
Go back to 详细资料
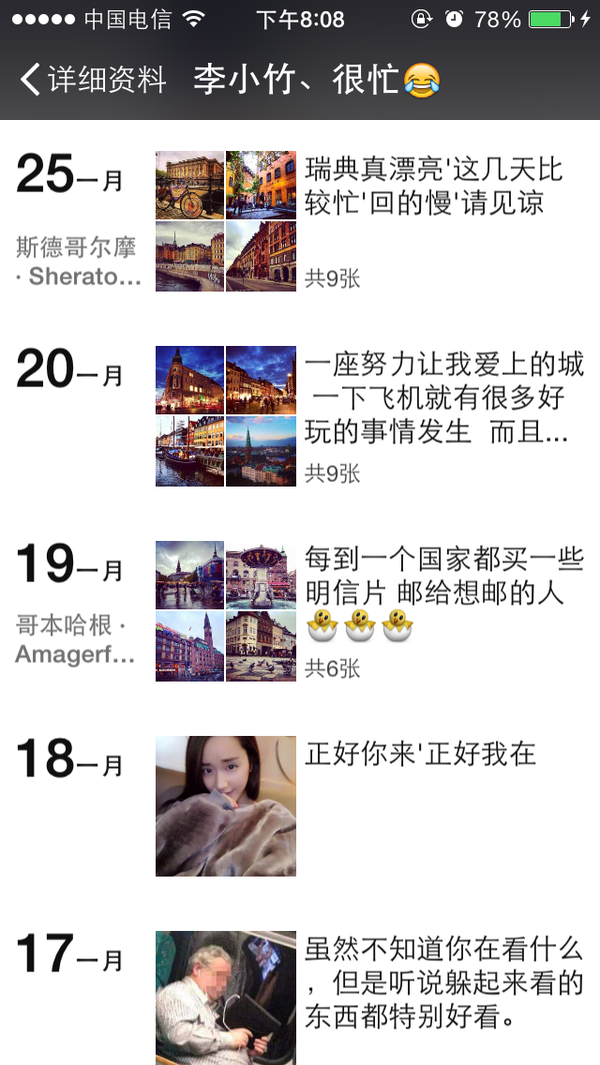click(93, 80)
